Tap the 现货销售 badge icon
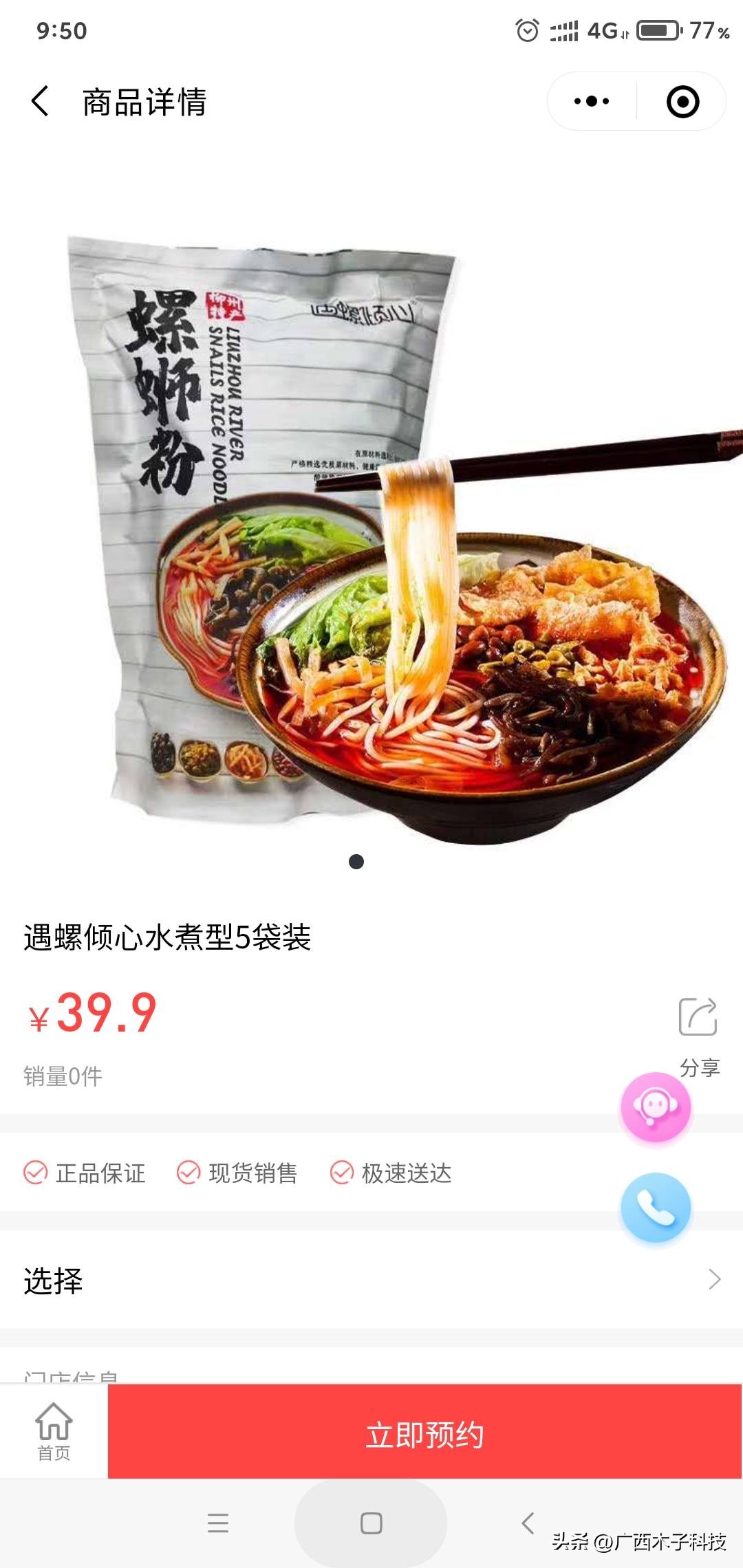This screenshot has width=743, height=1568. [187, 1174]
